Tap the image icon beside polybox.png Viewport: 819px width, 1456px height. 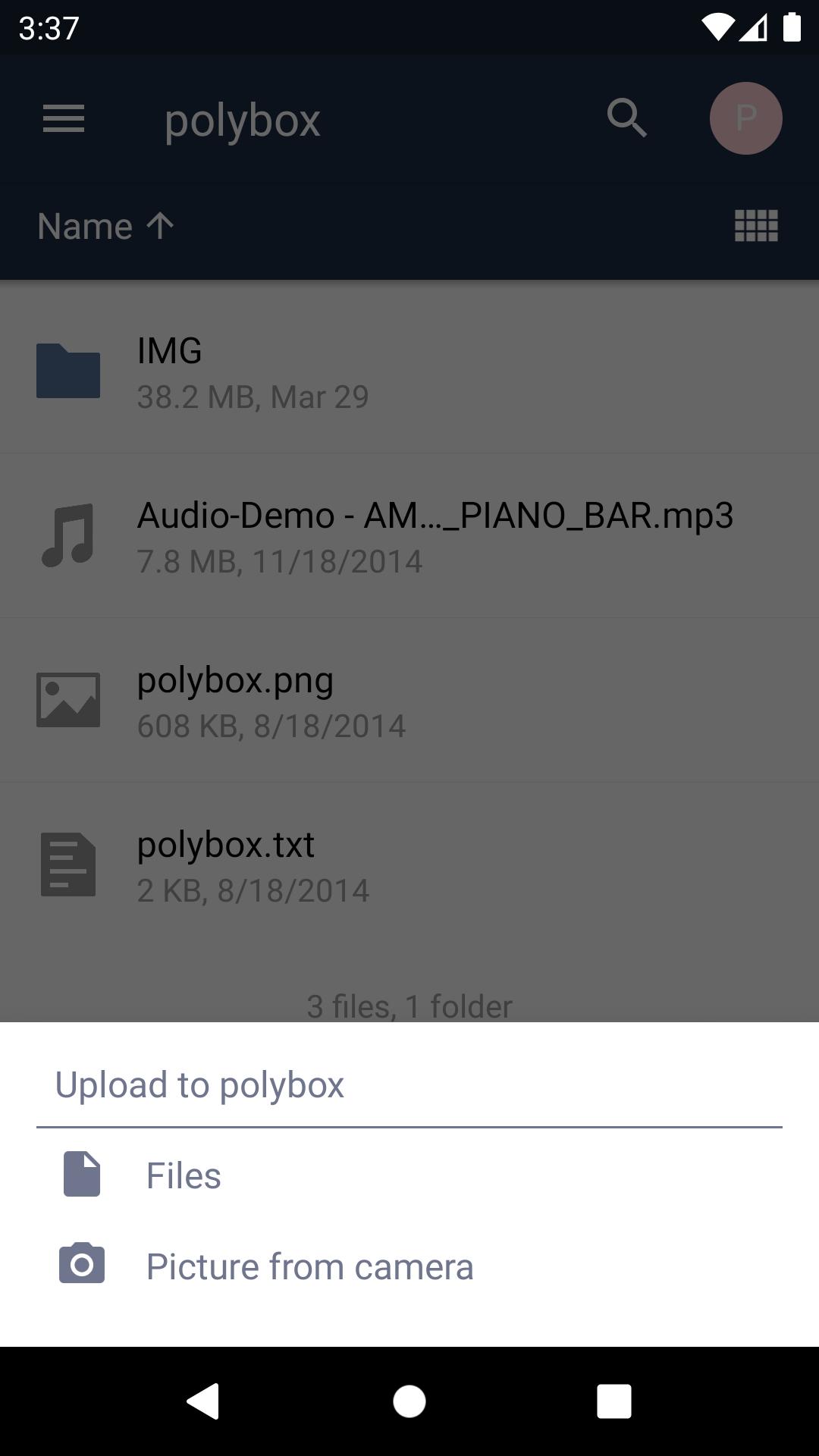pos(68,700)
